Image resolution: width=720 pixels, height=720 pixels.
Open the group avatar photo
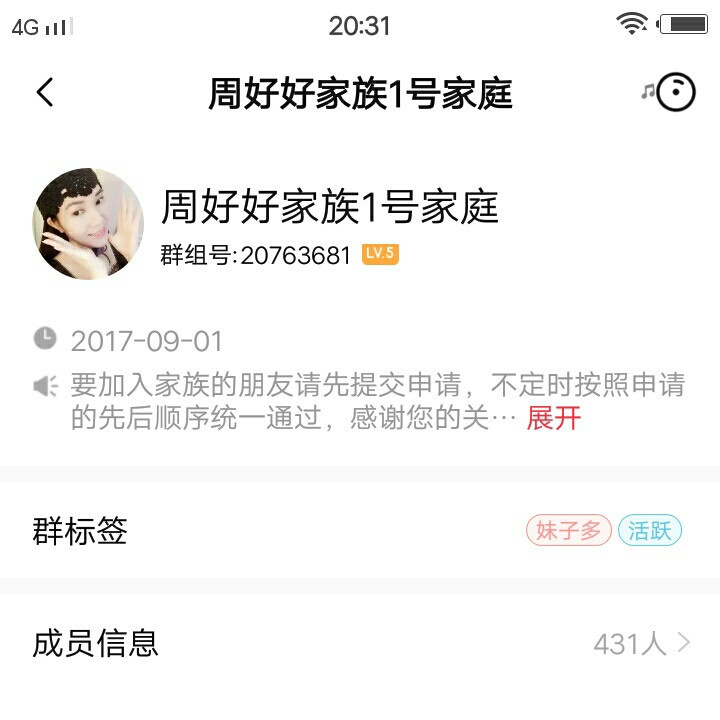tap(88, 224)
